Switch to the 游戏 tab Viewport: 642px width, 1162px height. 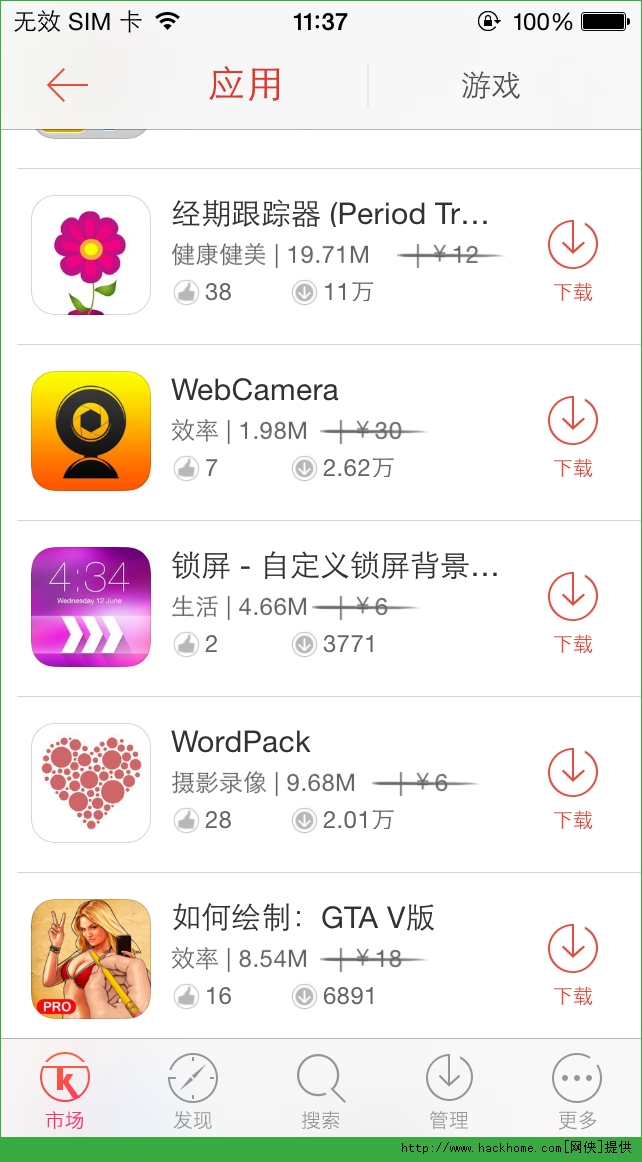[x=491, y=86]
